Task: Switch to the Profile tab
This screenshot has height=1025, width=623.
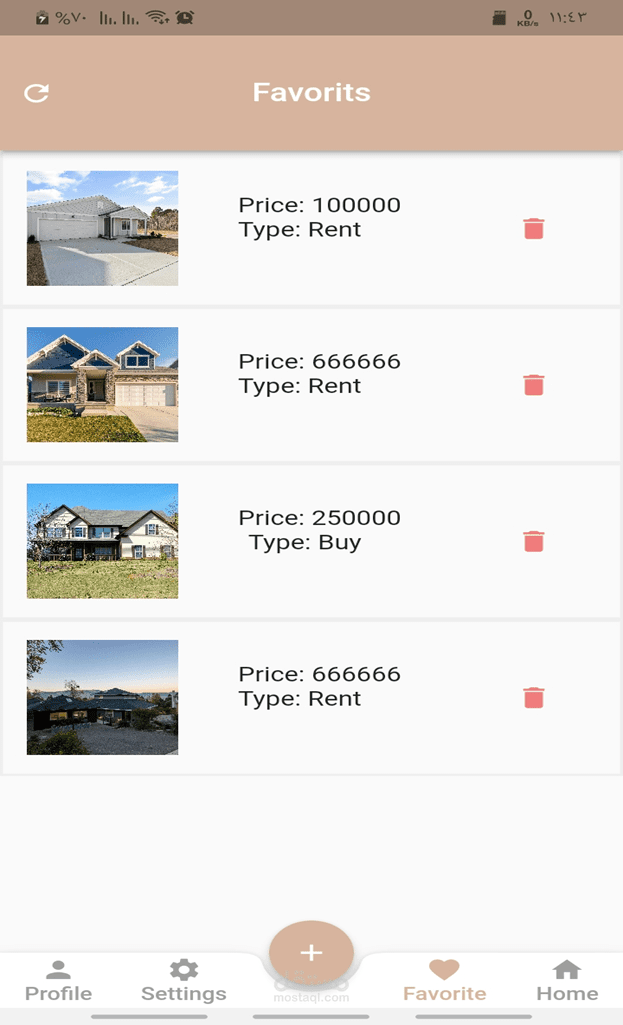Action: coord(58,981)
